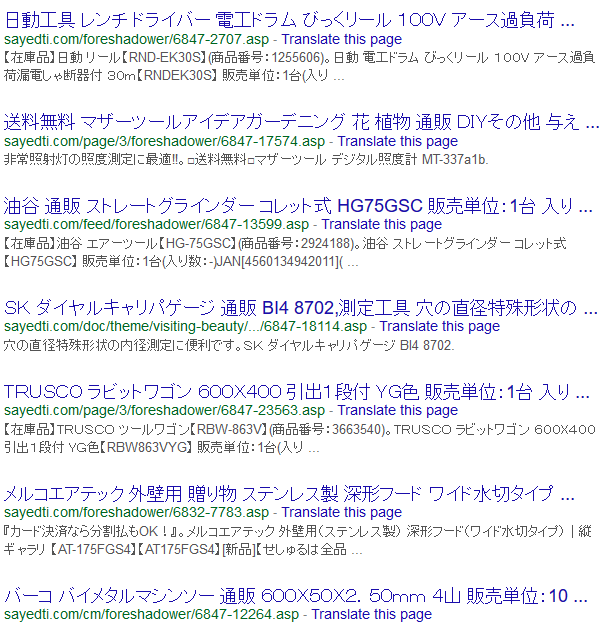Open the 油谷 ストレートグラインダー HG75GSC result

click(290, 206)
